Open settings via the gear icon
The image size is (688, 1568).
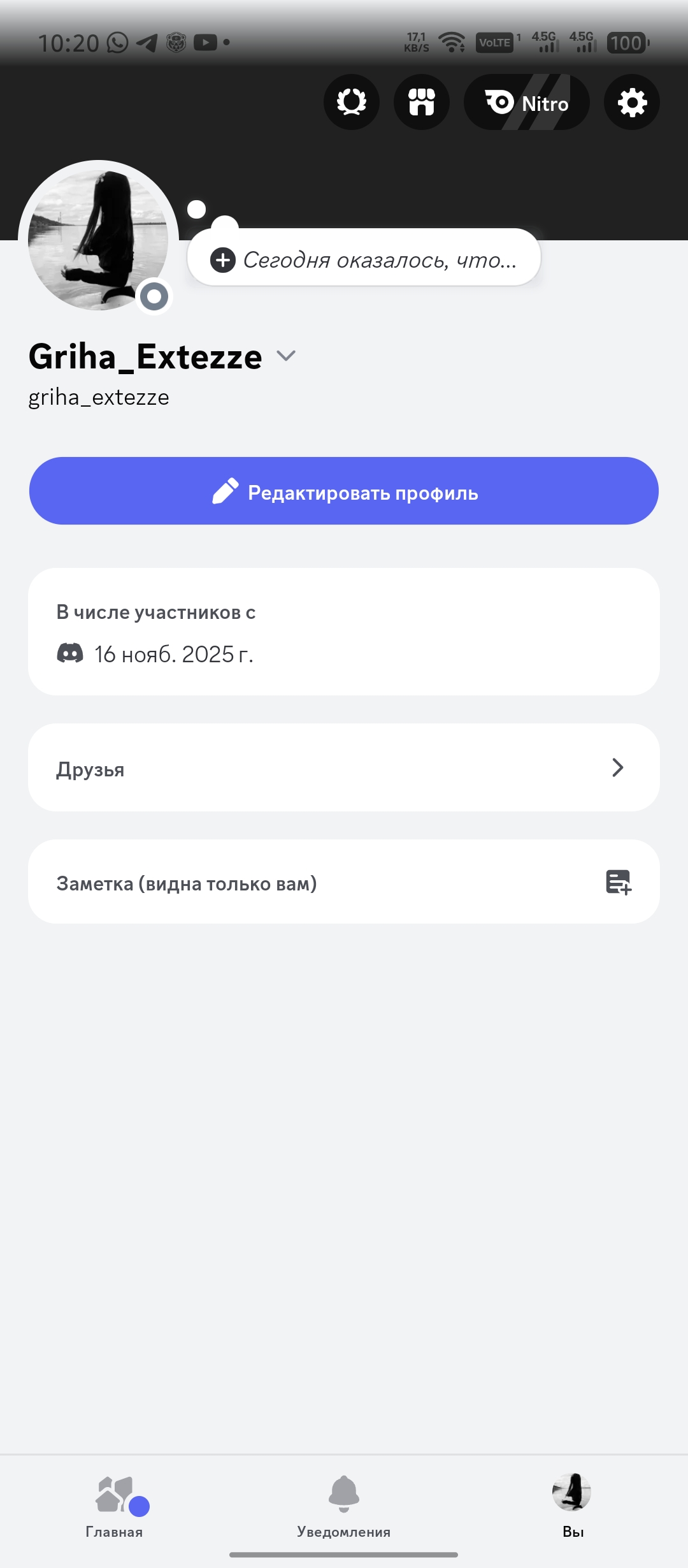pyautogui.click(x=632, y=102)
